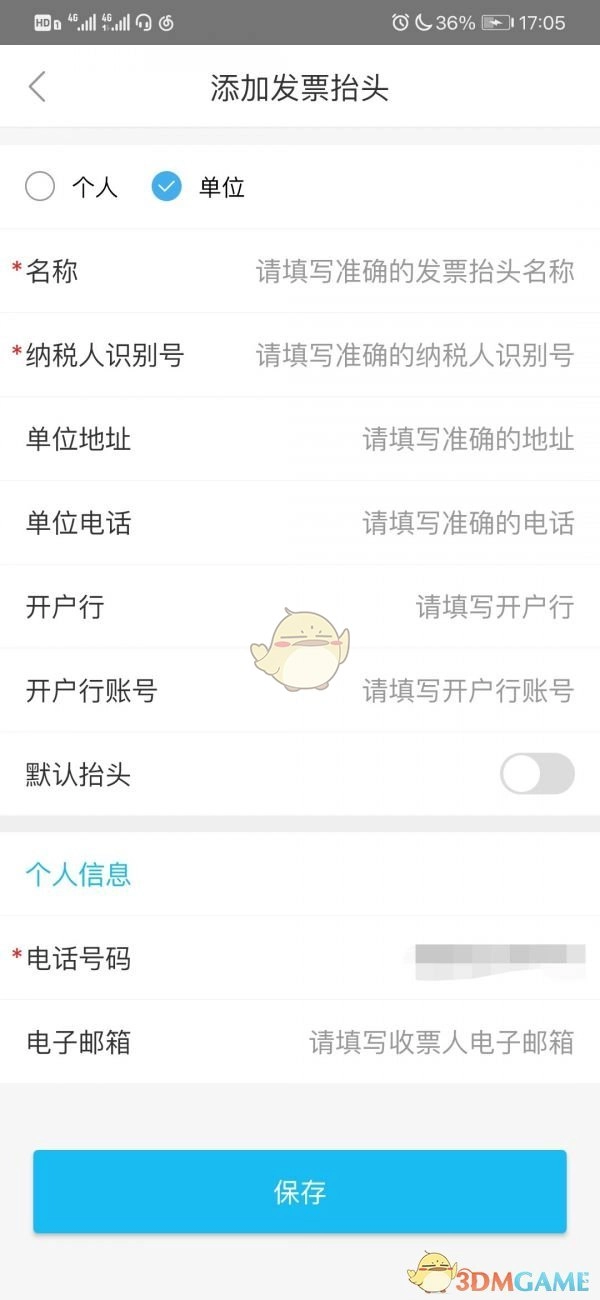Go back from add invoice title
Screen dimensions: 600x1300
point(37,87)
